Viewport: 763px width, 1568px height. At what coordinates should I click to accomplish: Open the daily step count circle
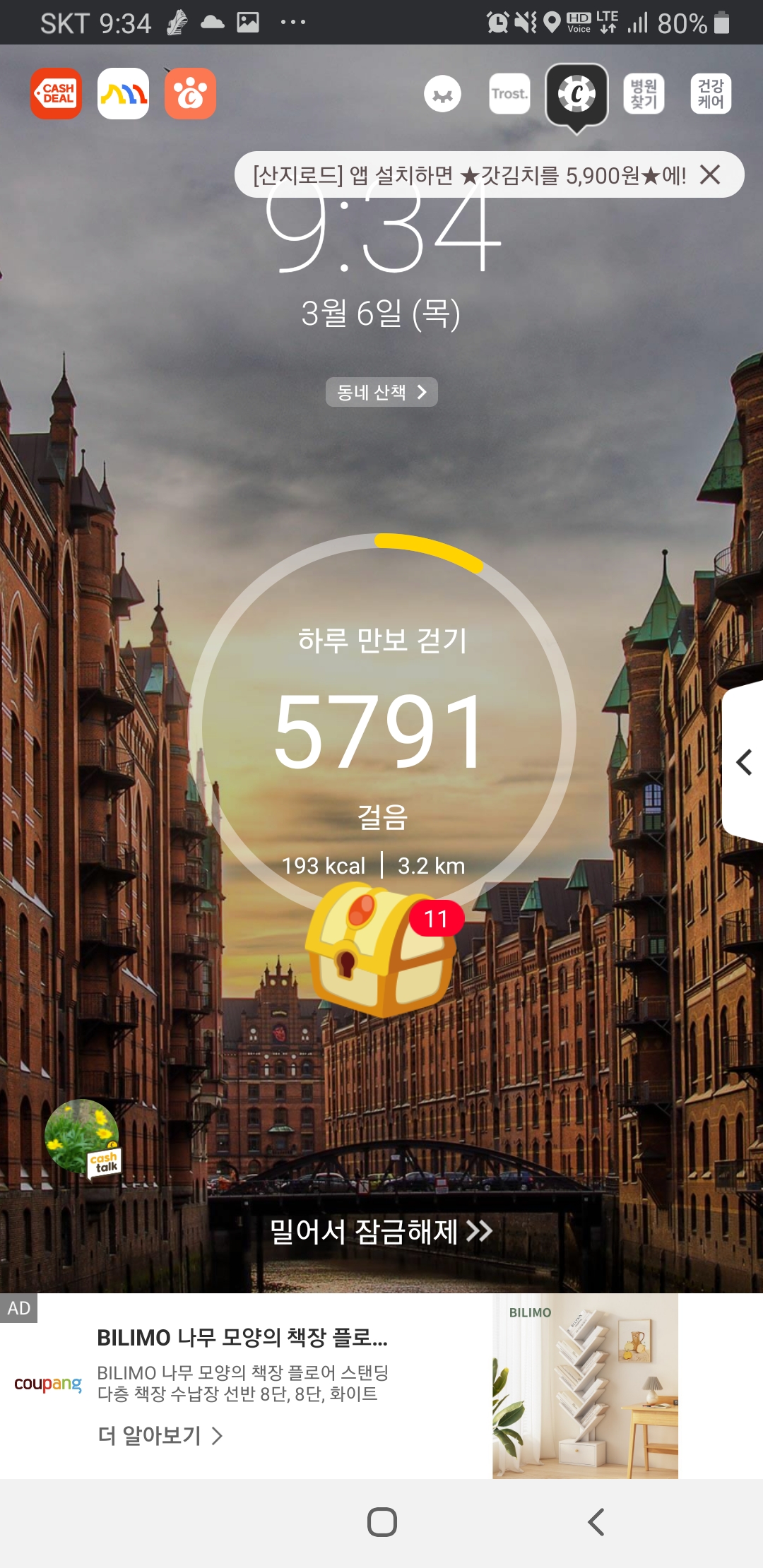tap(381, 731)
